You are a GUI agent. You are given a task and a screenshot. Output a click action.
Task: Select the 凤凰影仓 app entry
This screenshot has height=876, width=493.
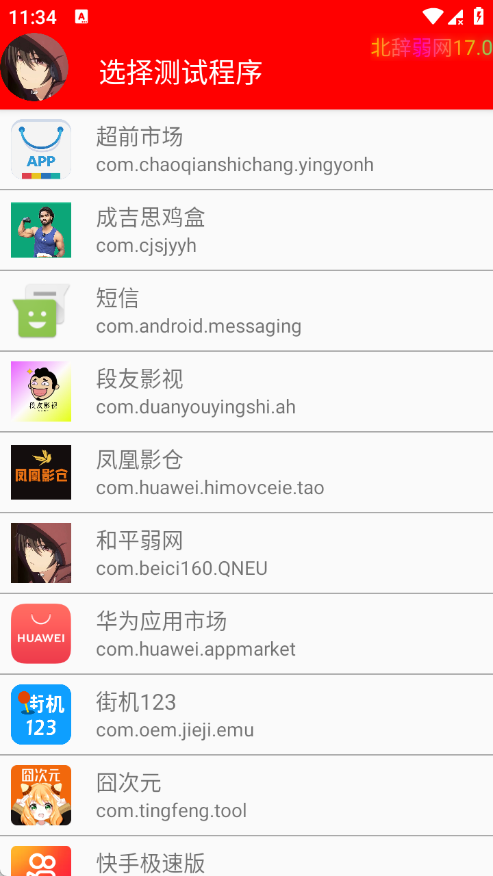tap(246, 473)
